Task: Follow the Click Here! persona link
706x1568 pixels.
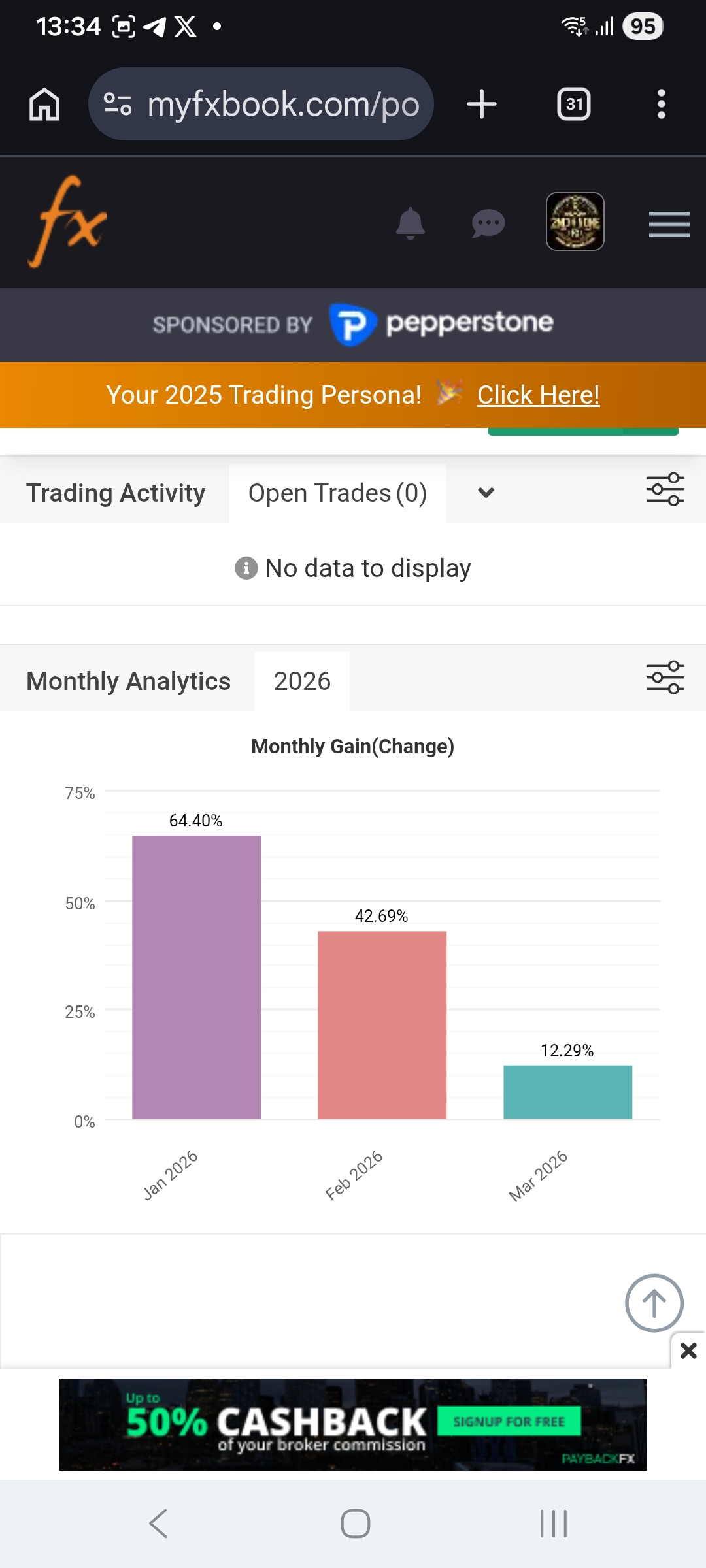Action: [538, 395]
